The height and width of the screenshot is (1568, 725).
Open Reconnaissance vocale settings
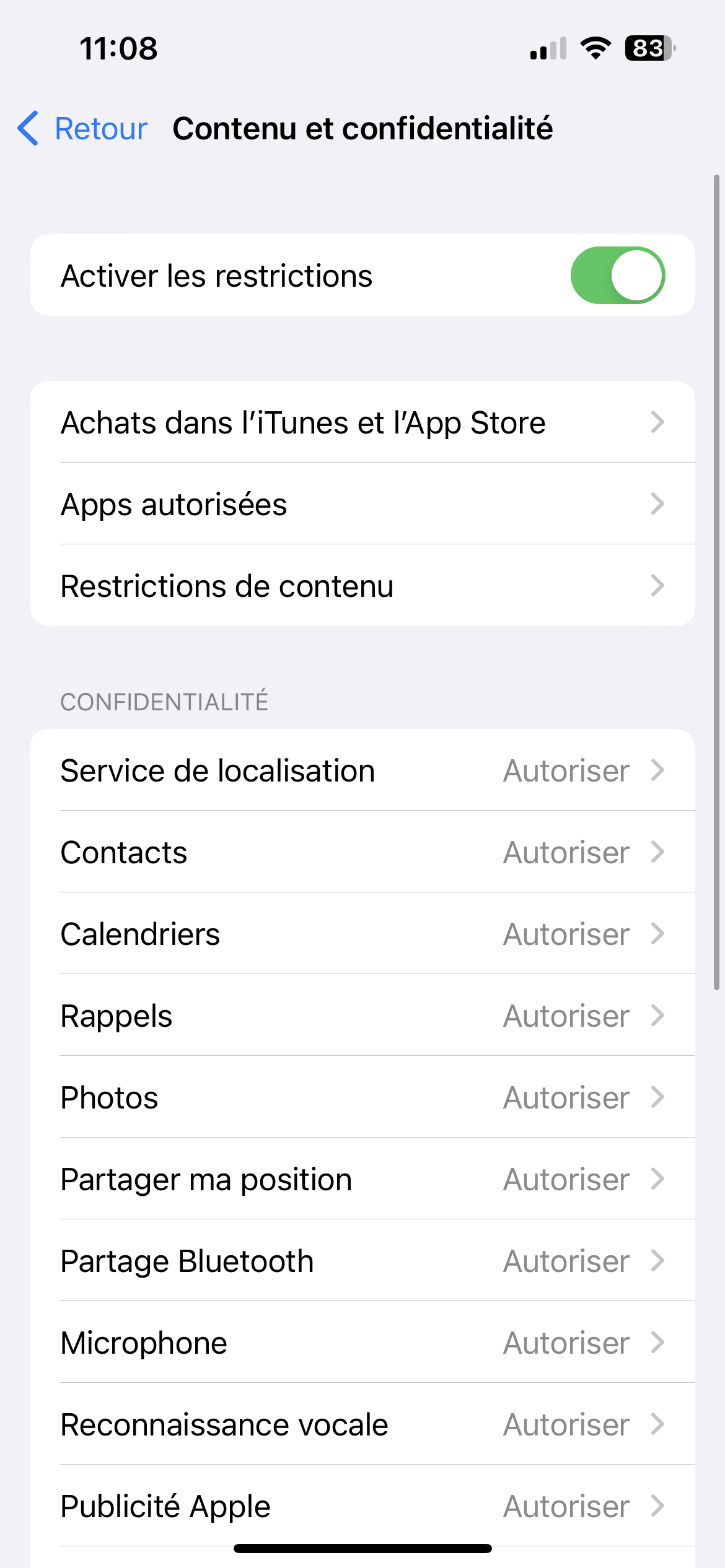point(362,1425)
